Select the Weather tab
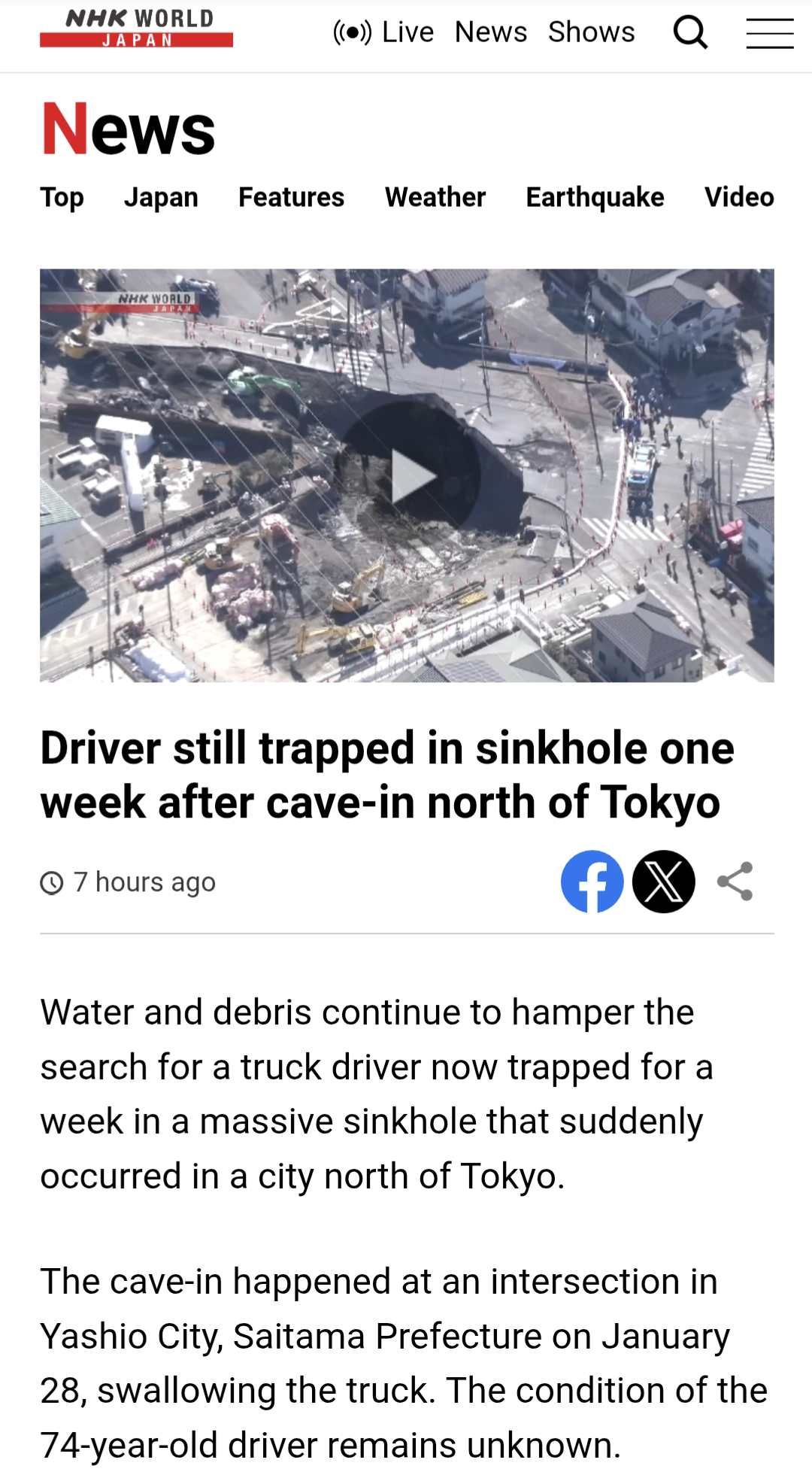Image resolution: width=812 pixels, height=1481 pixels. tap(435, 197)
